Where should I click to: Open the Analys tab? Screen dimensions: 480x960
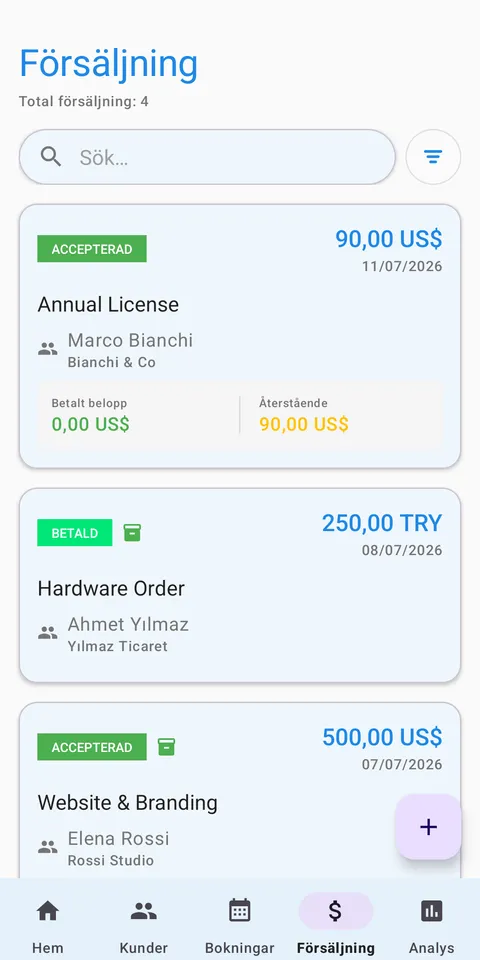click(432, 924)
